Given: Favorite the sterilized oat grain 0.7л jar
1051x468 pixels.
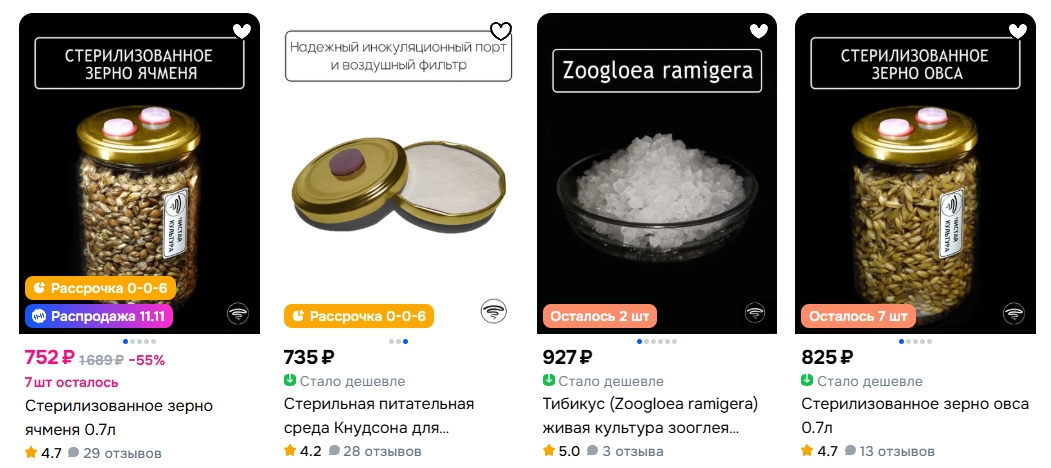Looking at the screenshot, I should tap(1017, 31).
